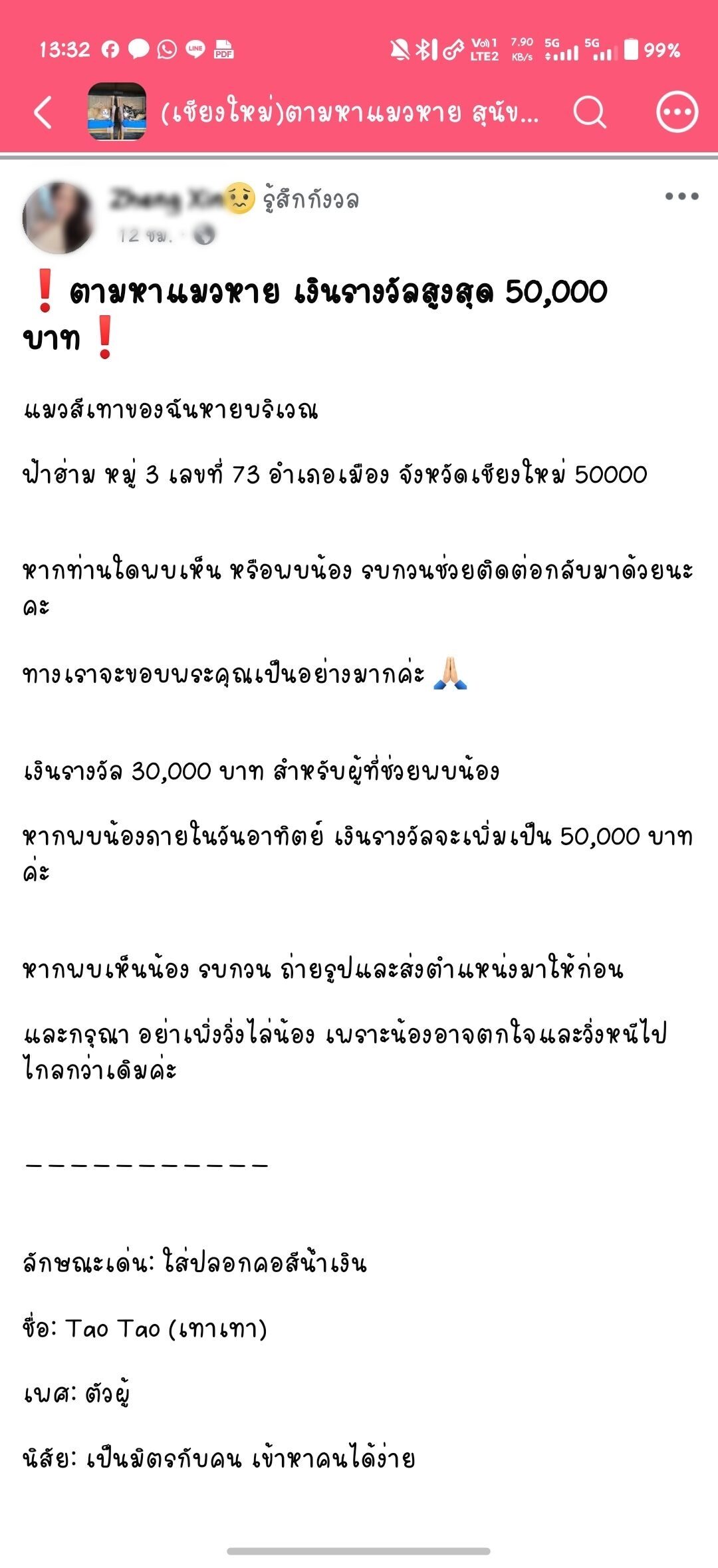Viewport: 718px width, 1568px height.
Task: Open the group's cover thumbnail in header
Action: (117, 112)
